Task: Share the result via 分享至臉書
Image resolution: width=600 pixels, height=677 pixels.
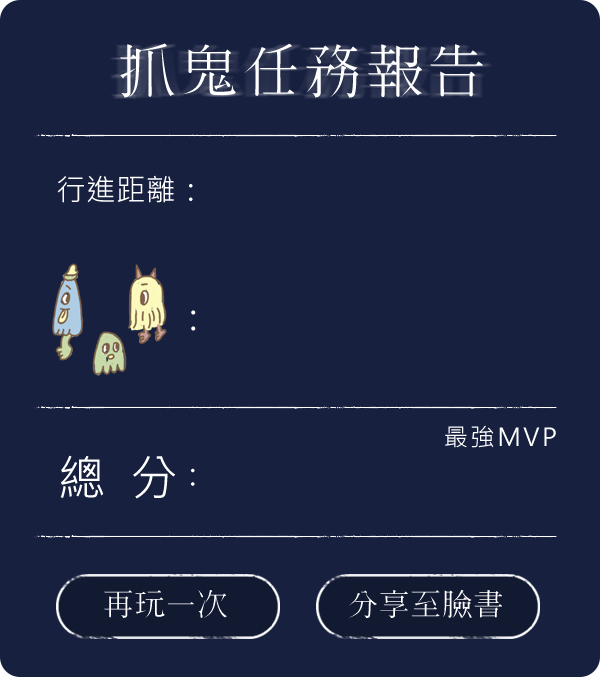Action: 427,606
